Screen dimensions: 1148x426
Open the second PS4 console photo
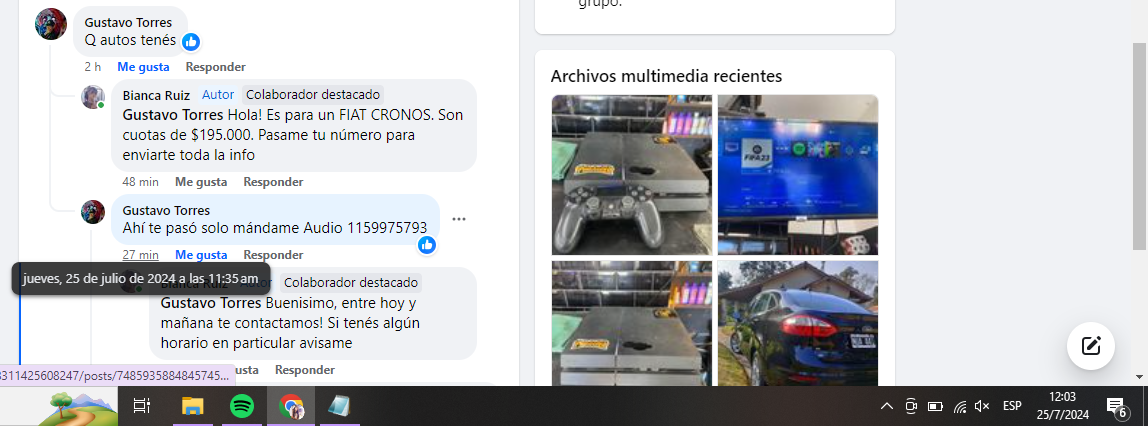pos(631,323)
